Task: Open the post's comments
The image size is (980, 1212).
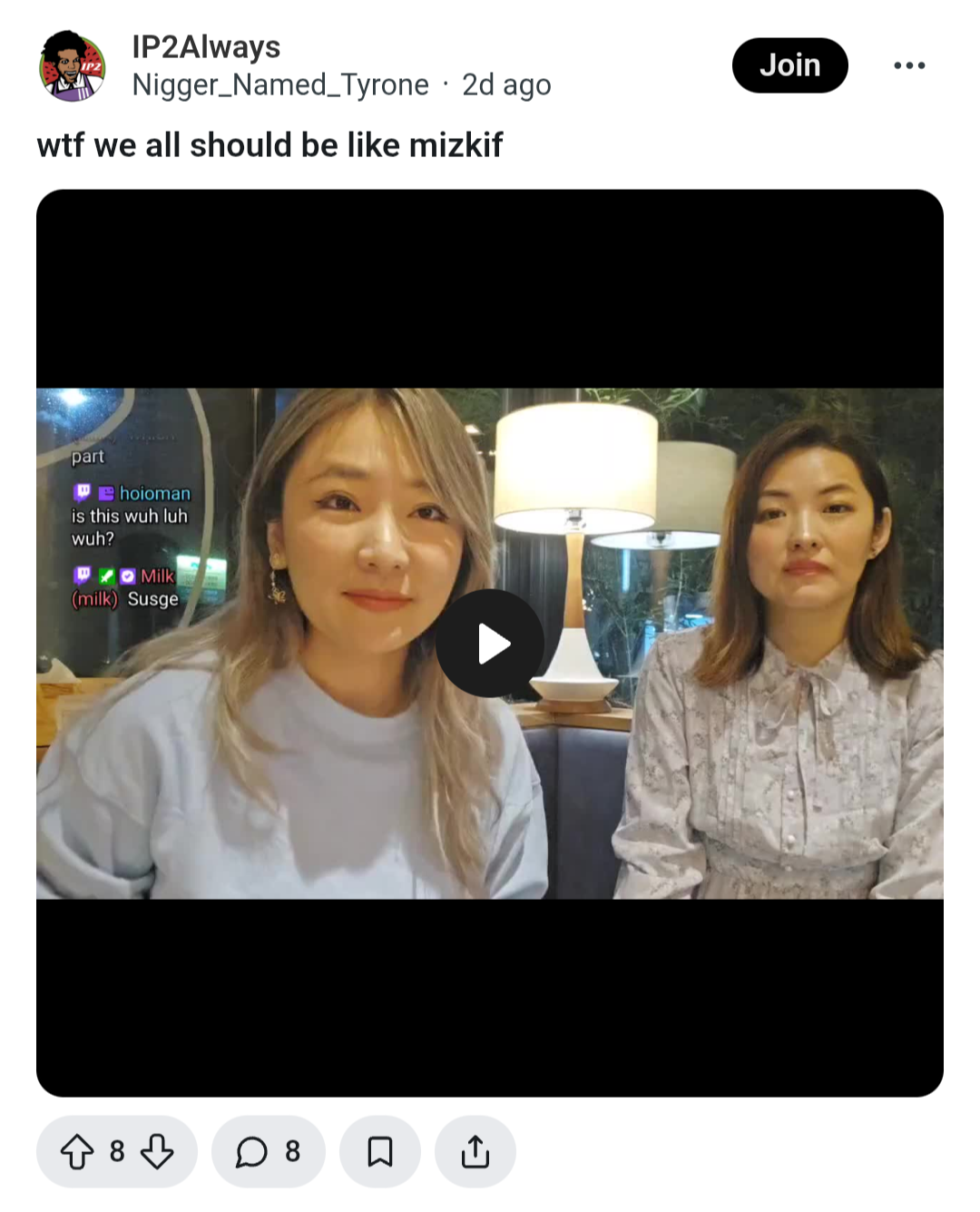Action: (x=268, y=1151)
